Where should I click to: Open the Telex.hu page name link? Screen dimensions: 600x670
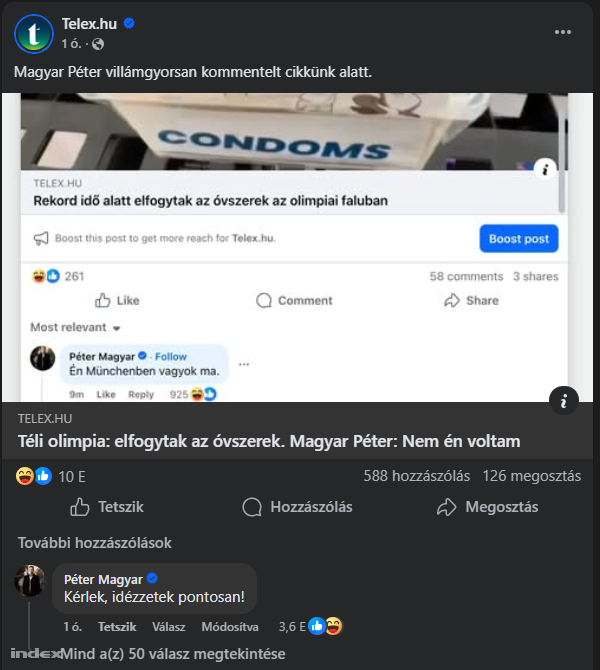click(90, 23)
